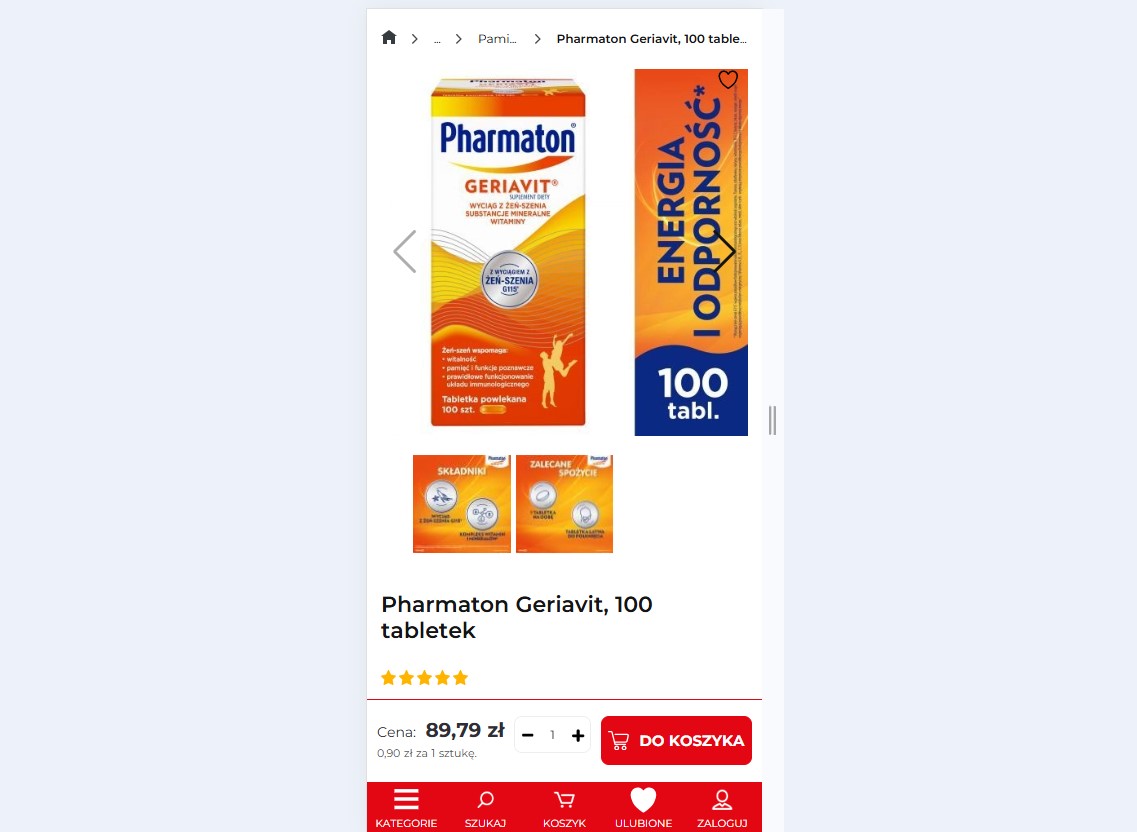Open the Składniki thumbnail image
This screenshot has width=1137, height=832.
point(462,504)
